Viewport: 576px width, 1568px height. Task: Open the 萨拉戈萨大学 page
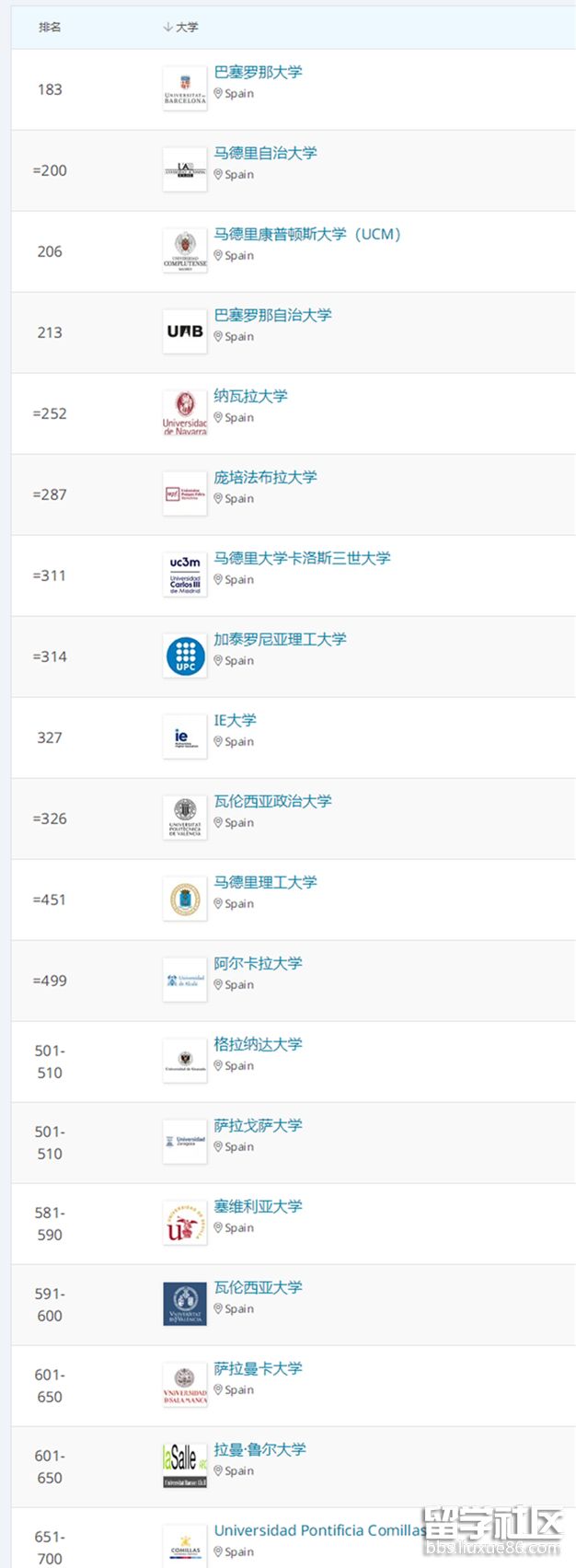pyautogui.click(x=258, y=1125)
